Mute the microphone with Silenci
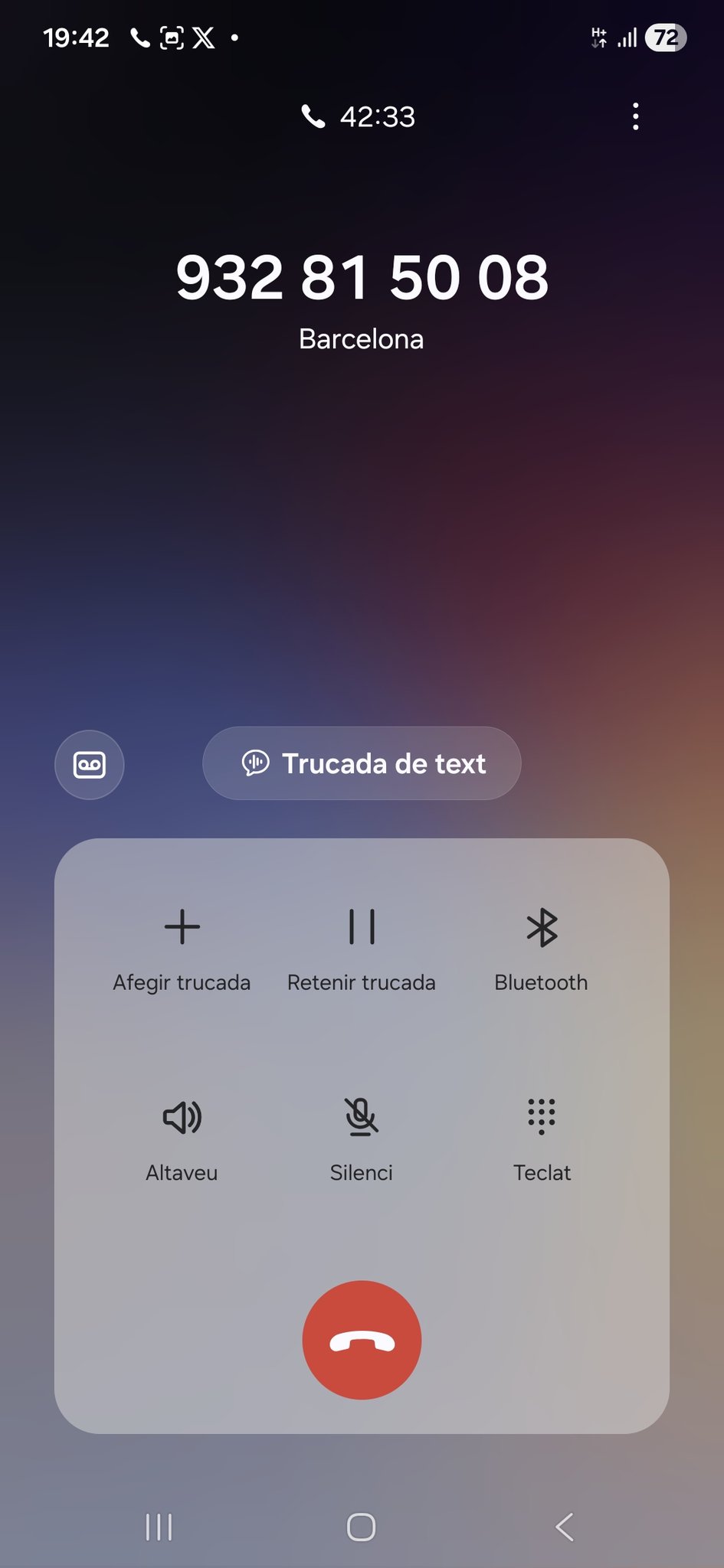This screenshot has width=724, height=1568. pyautogui.click(x=362, y=1138)
